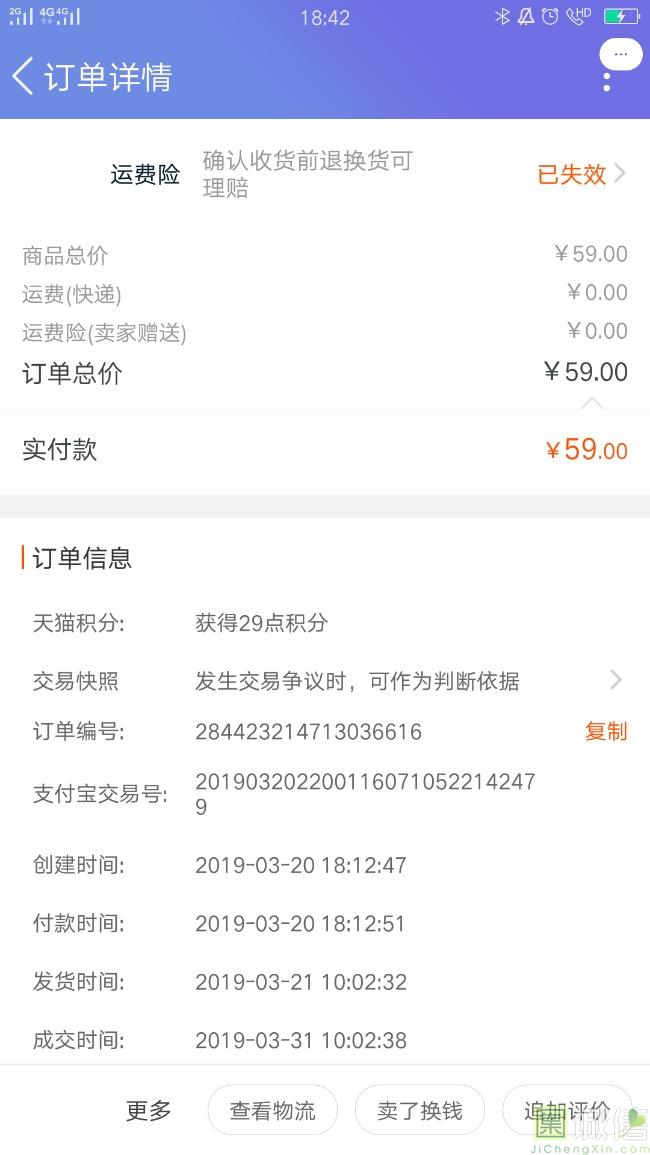Copy the order number with 复制
The width and height of the screenshot is (650, 1155).
(x=606, y=731)
